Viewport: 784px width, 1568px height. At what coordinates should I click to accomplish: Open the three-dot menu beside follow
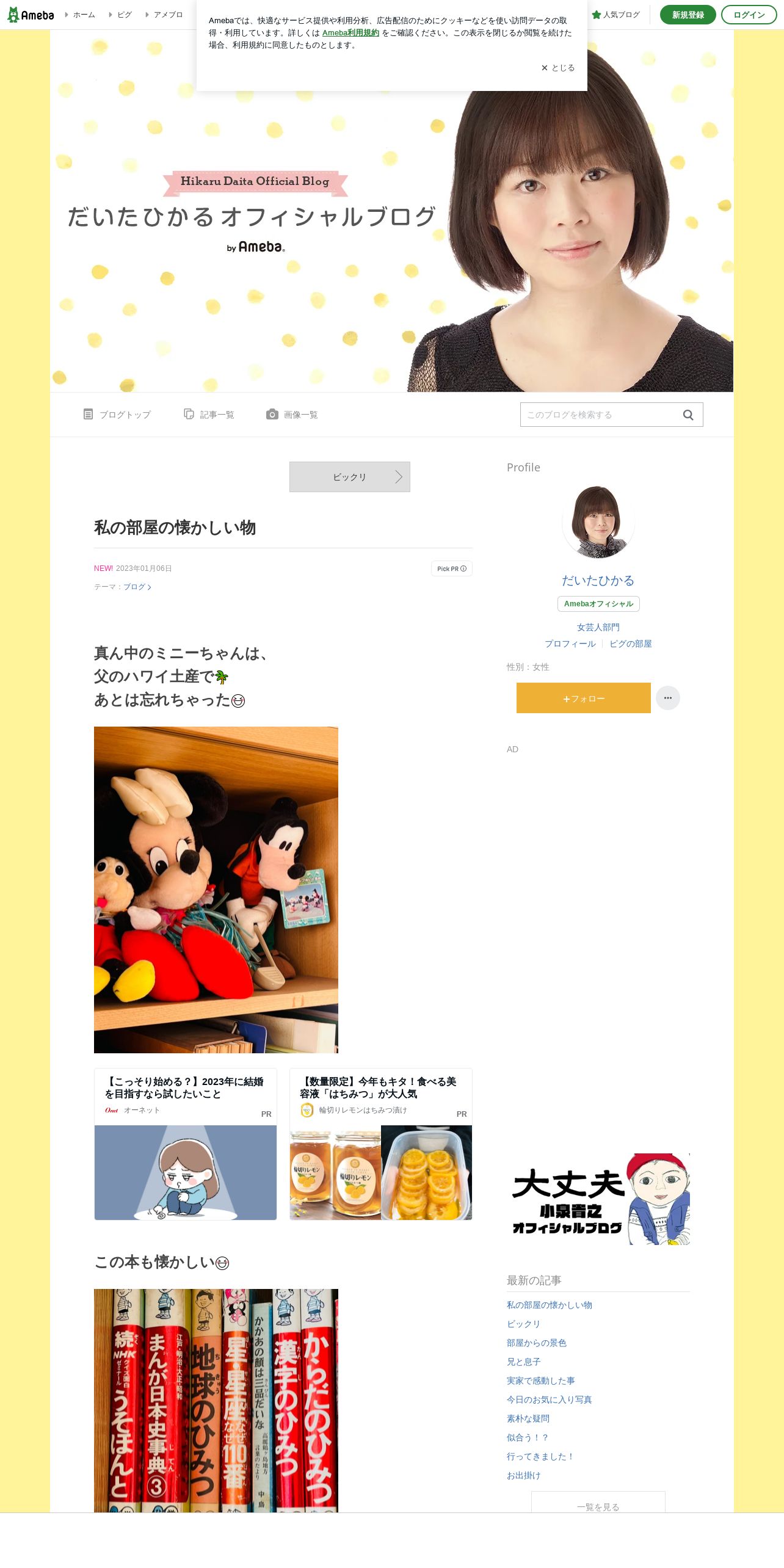[x=668, y=698]
